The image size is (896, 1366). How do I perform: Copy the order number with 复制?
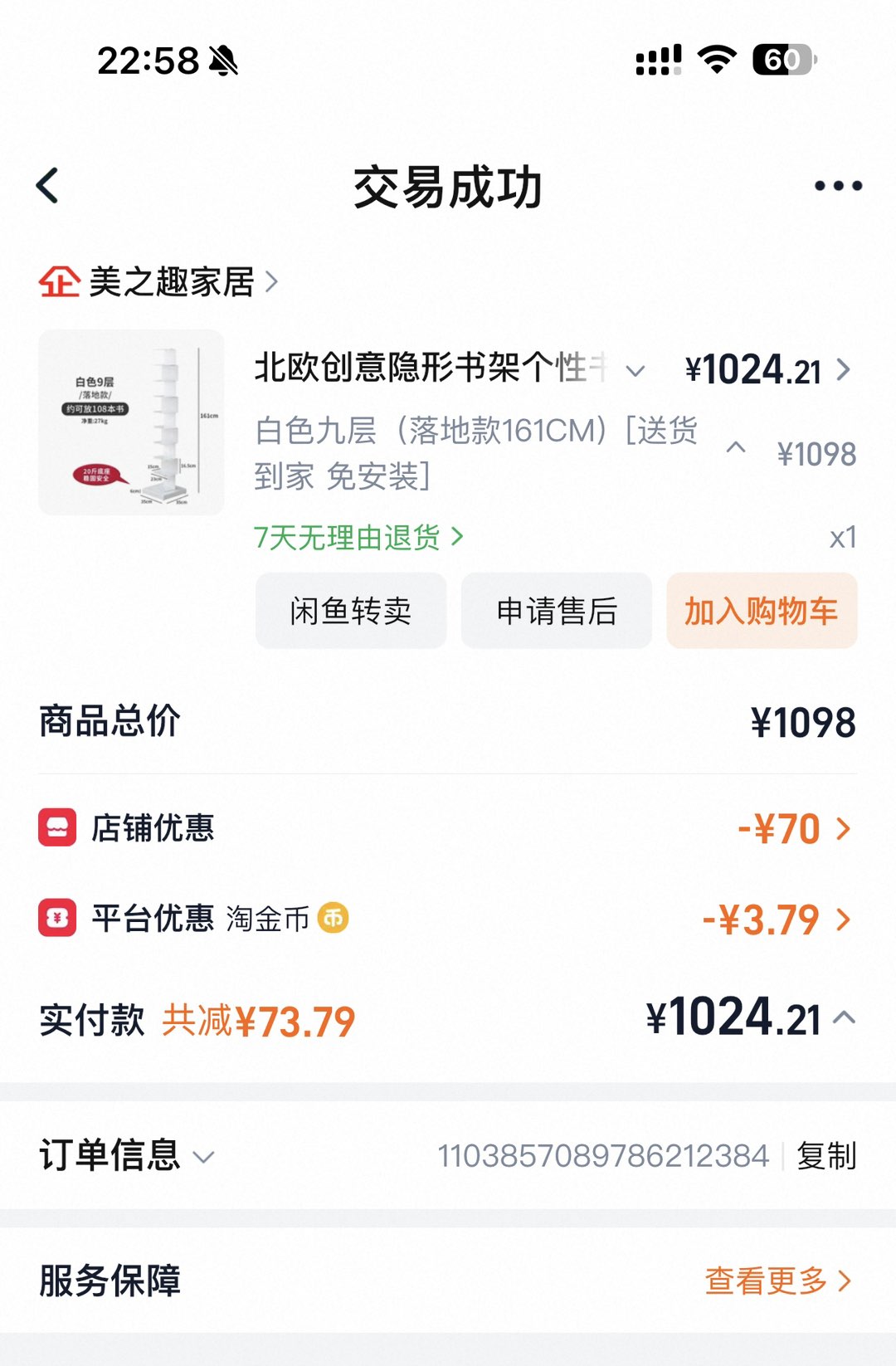(825, 1155)
